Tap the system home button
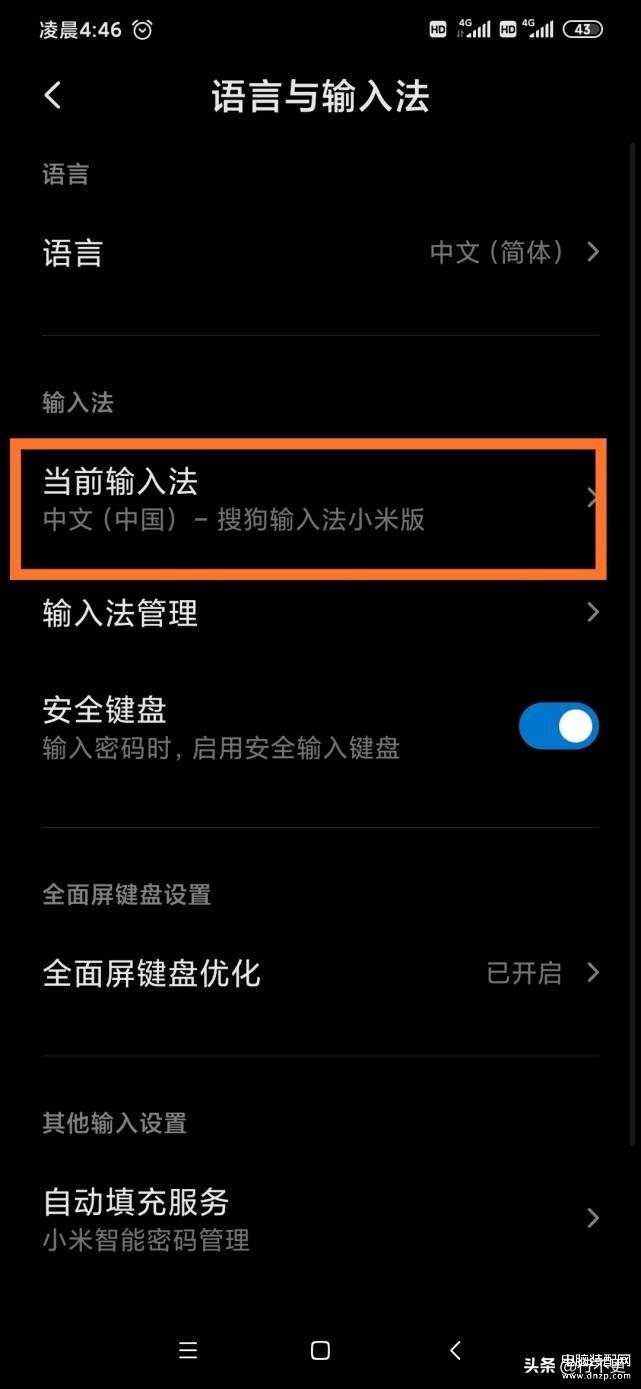This screenshot has height=1389, width=641. point(320,1351)
